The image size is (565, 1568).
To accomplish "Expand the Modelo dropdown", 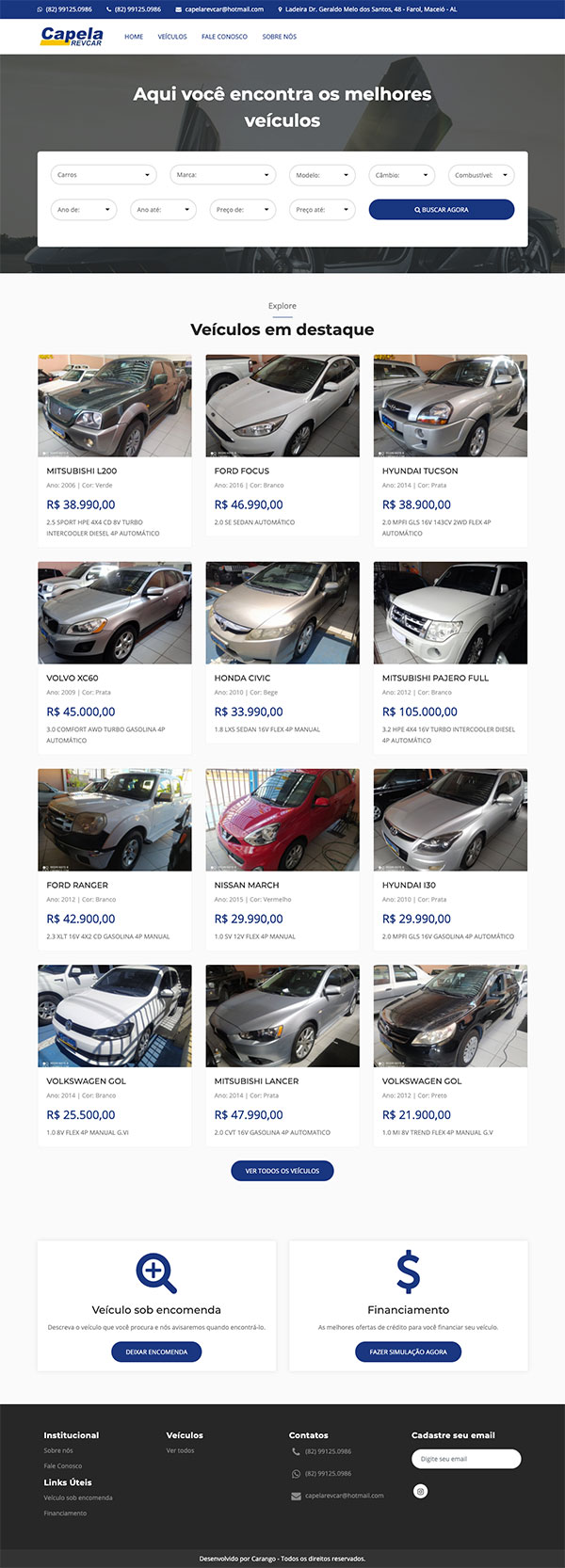I will pos(322,175).
